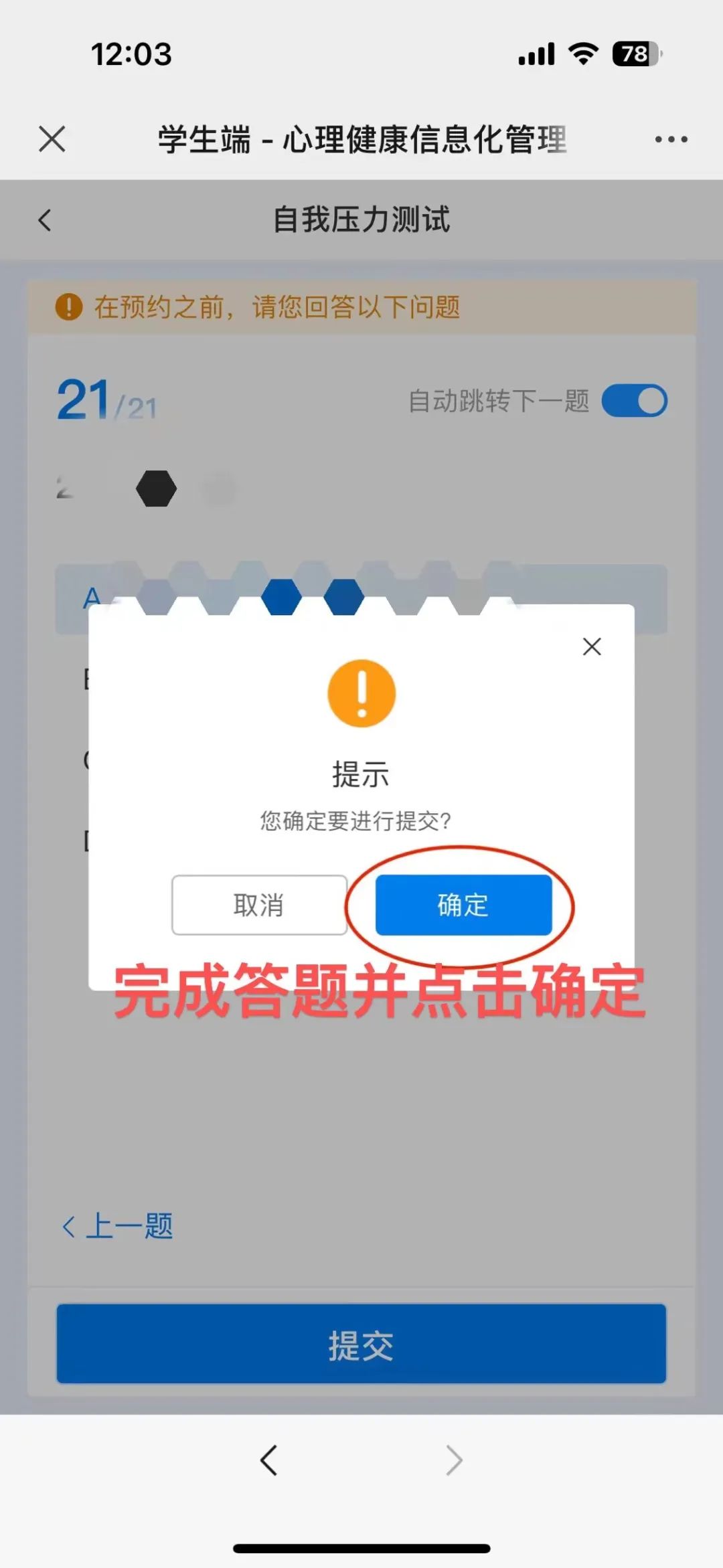This screenshot has height=1568, width=723.
Task: Open the three-dot overflow menu
Action: [671, 139]
